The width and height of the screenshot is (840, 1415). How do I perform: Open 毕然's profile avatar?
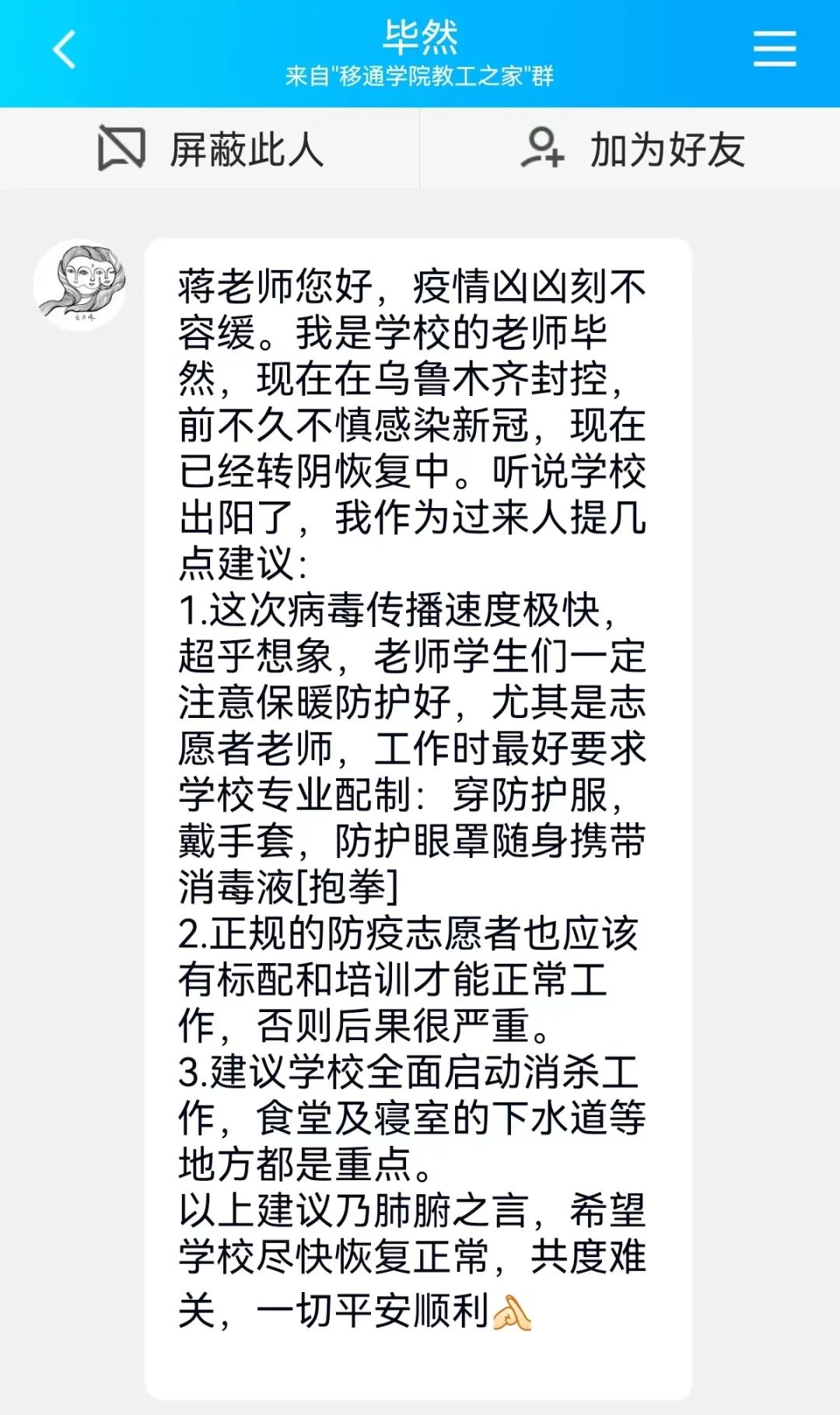coord(79,285)
